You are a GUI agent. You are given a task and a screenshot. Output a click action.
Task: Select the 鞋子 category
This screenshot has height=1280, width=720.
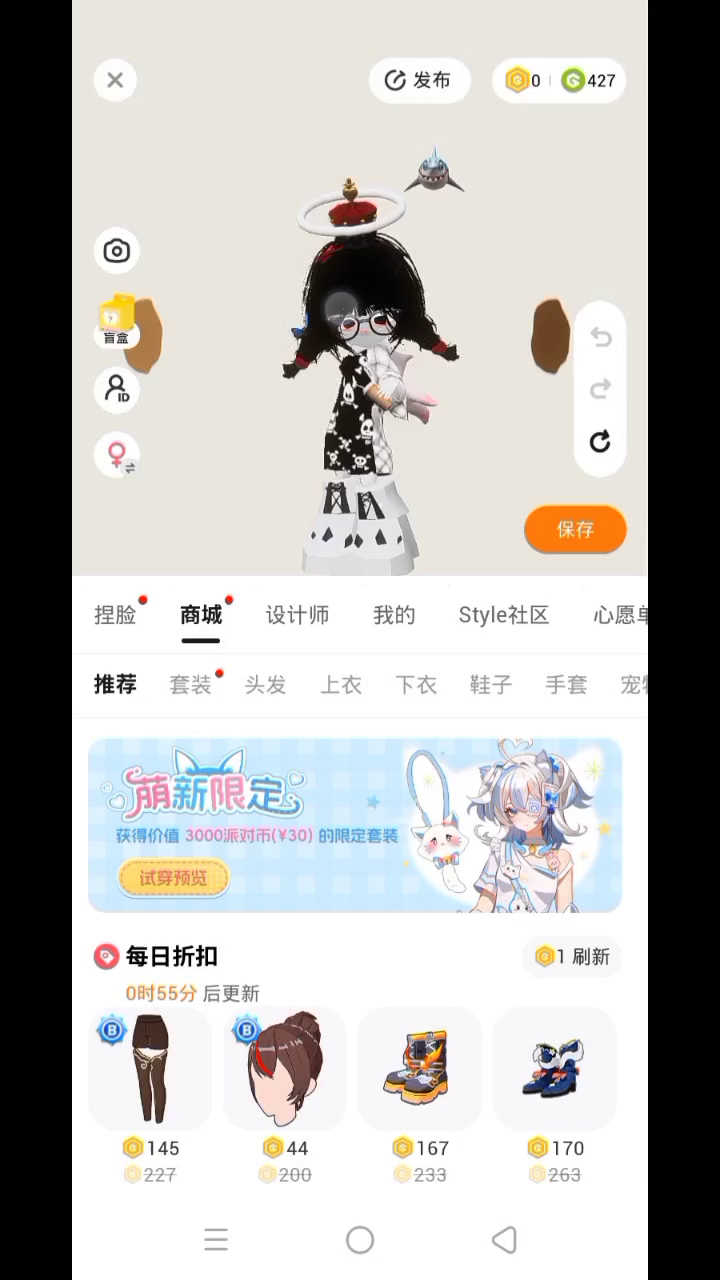pos(490,685)
